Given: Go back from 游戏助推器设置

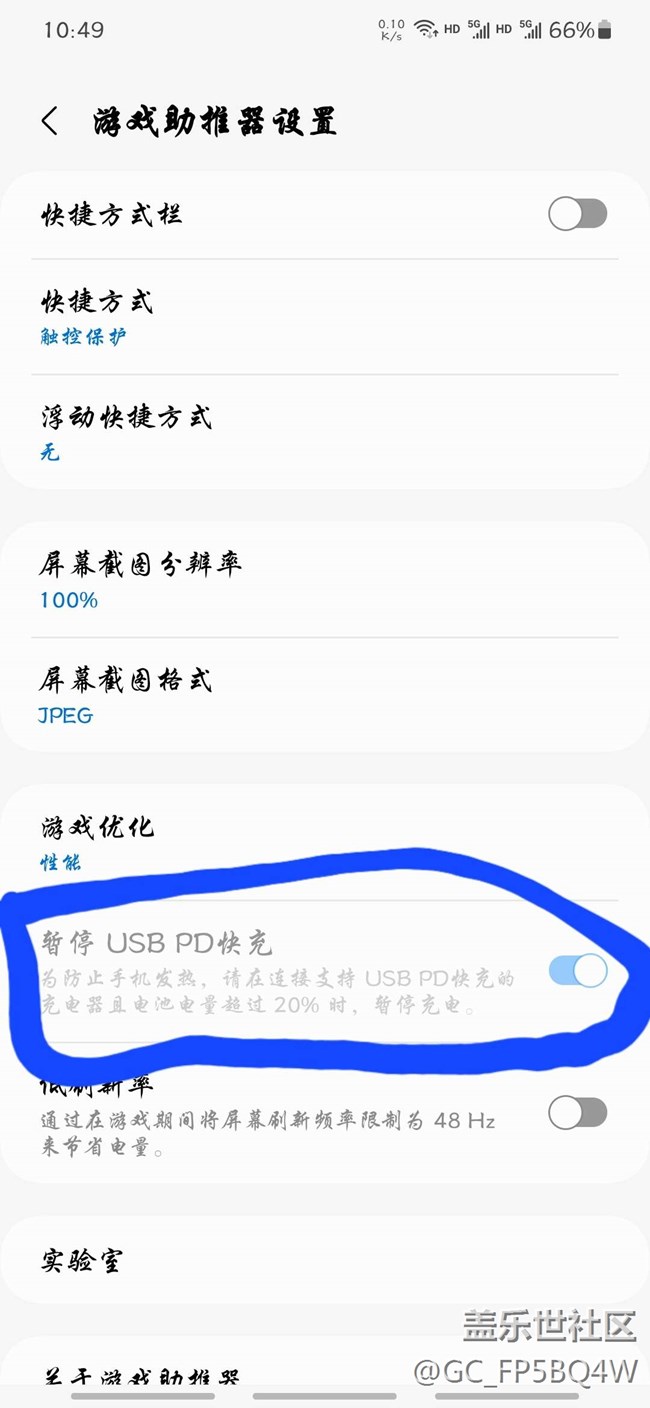Looking at the screenshot, I should 50,122.
